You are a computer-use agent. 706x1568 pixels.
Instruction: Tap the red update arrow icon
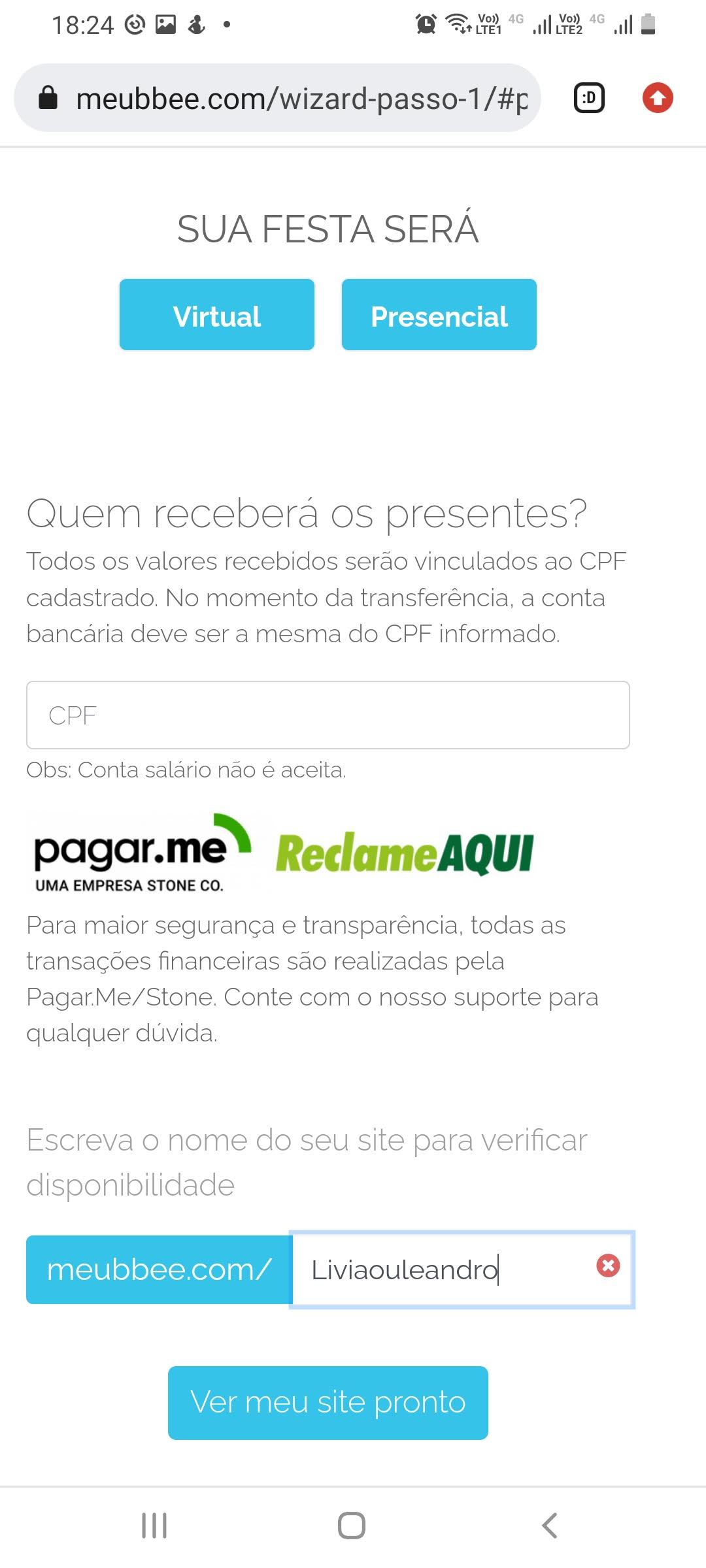click(658, 99)
